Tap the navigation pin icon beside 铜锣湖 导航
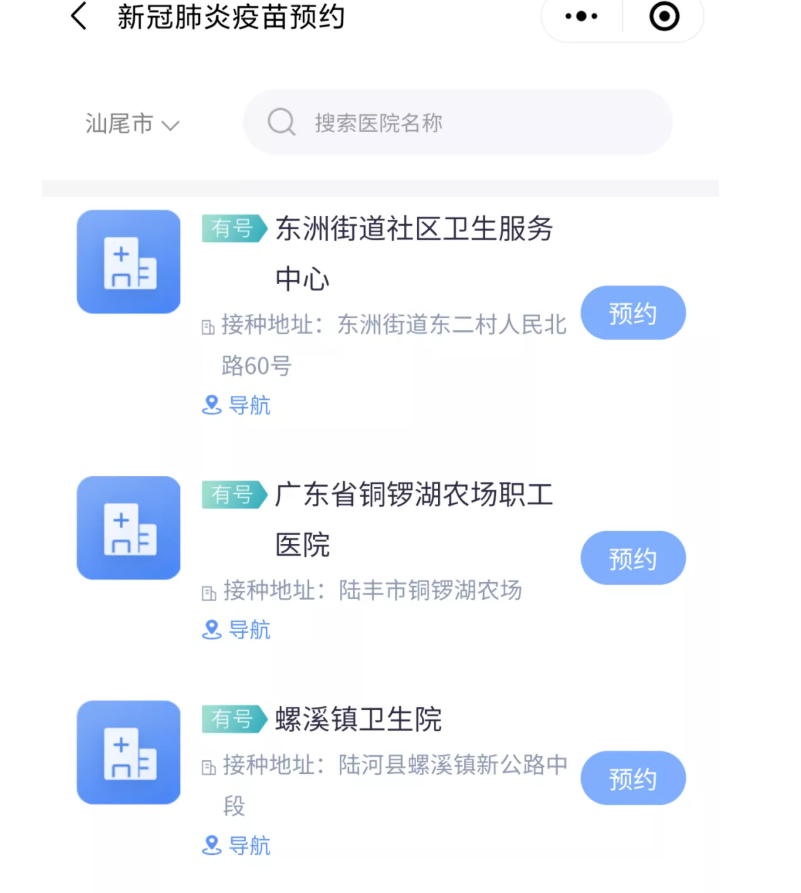Viewport: 801px width, 893px height. click(211, 630)
